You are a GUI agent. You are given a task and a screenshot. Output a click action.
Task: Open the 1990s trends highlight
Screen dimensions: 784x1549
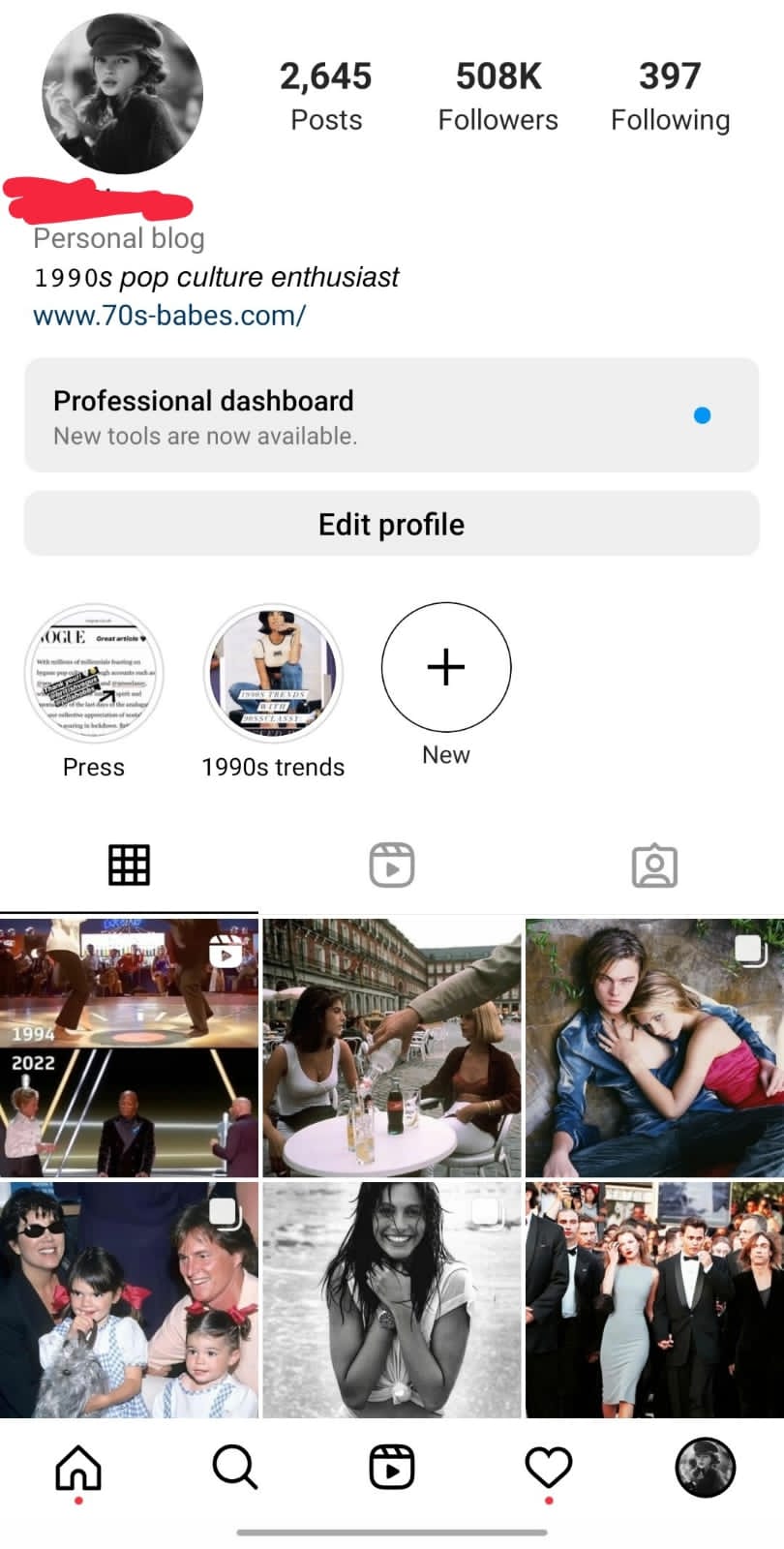[x=273, y=674]
